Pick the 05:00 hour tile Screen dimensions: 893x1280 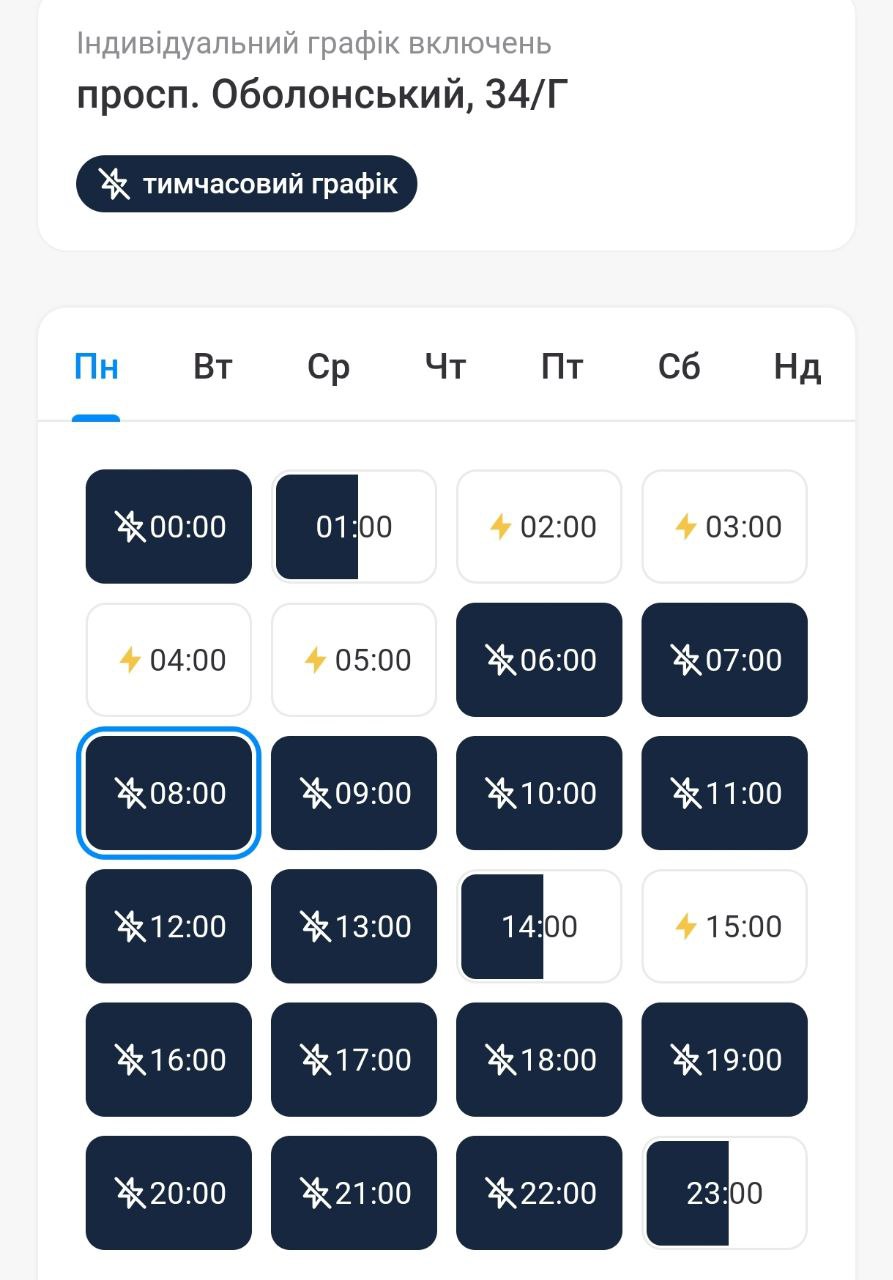tap(354, 660)
